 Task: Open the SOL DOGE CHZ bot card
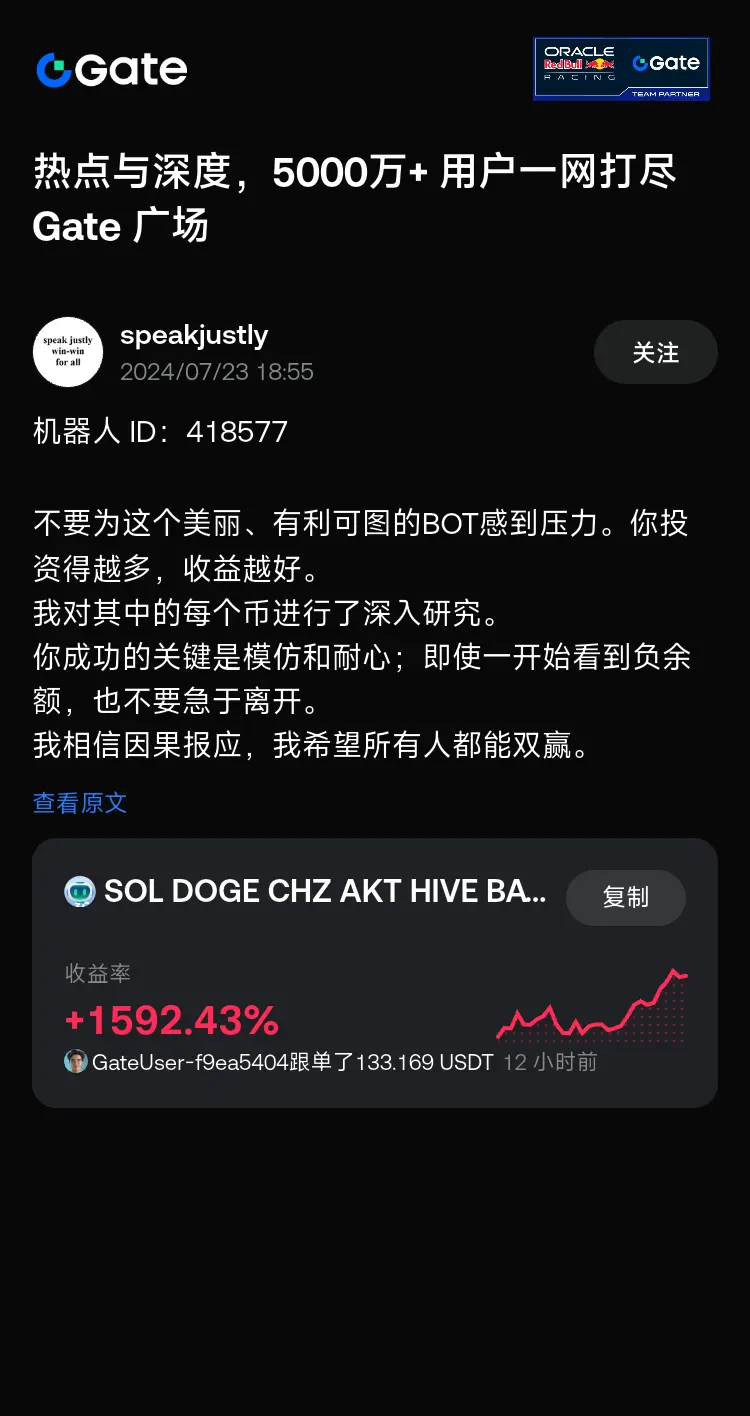tap(375, 972)
